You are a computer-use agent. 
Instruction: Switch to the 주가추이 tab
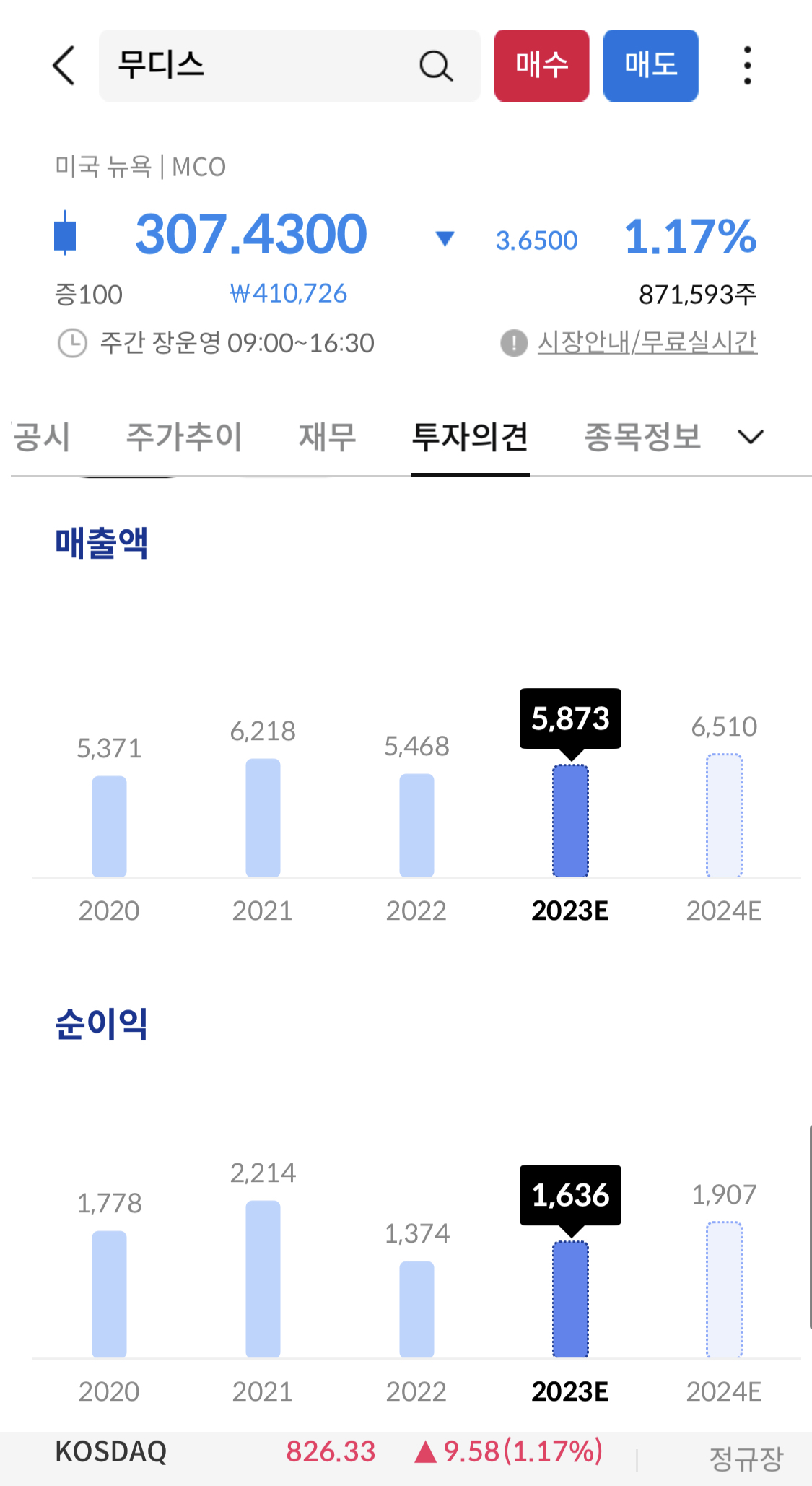(183, 436)
